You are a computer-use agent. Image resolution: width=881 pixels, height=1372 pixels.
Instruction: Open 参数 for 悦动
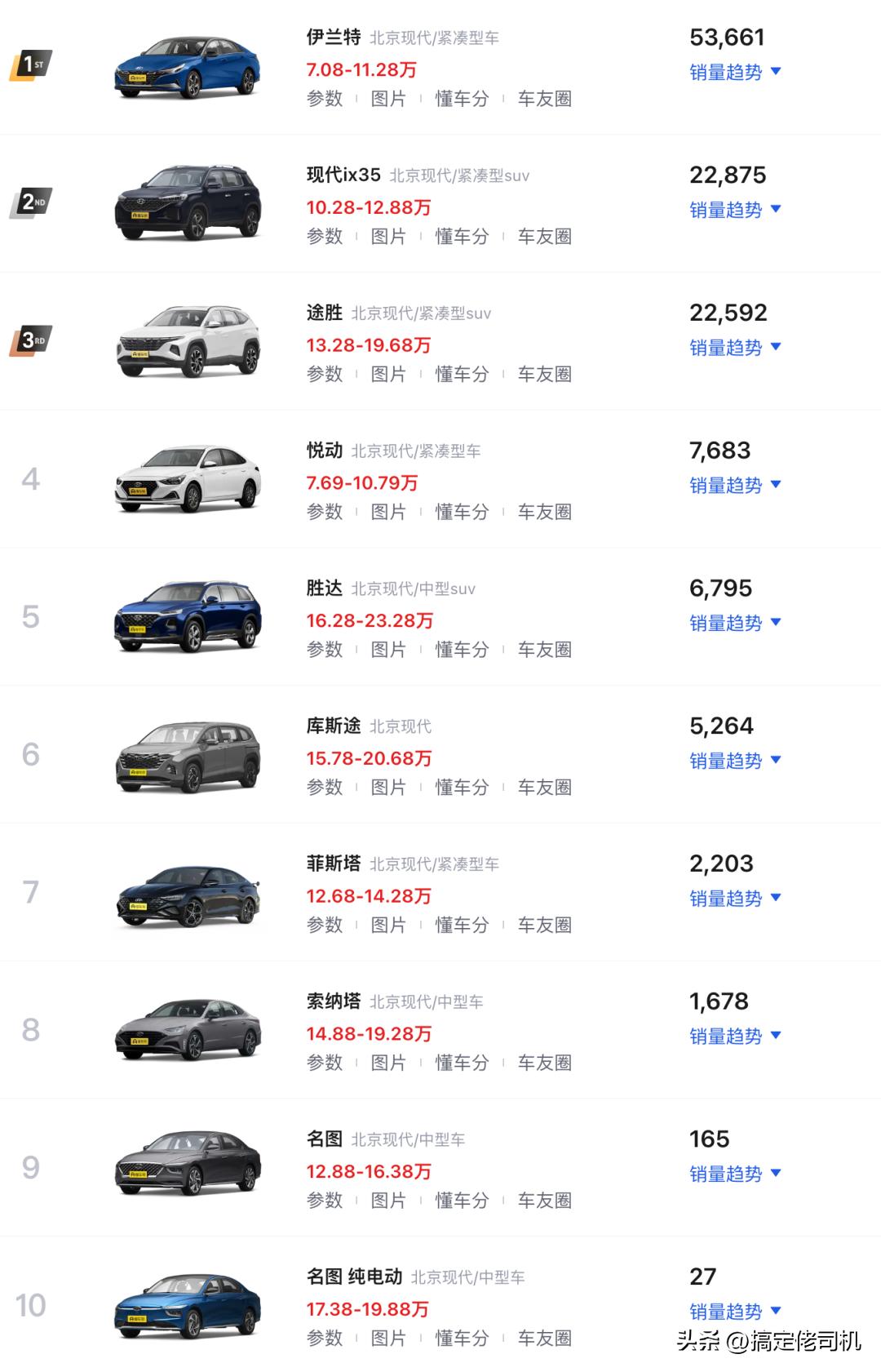324,513
